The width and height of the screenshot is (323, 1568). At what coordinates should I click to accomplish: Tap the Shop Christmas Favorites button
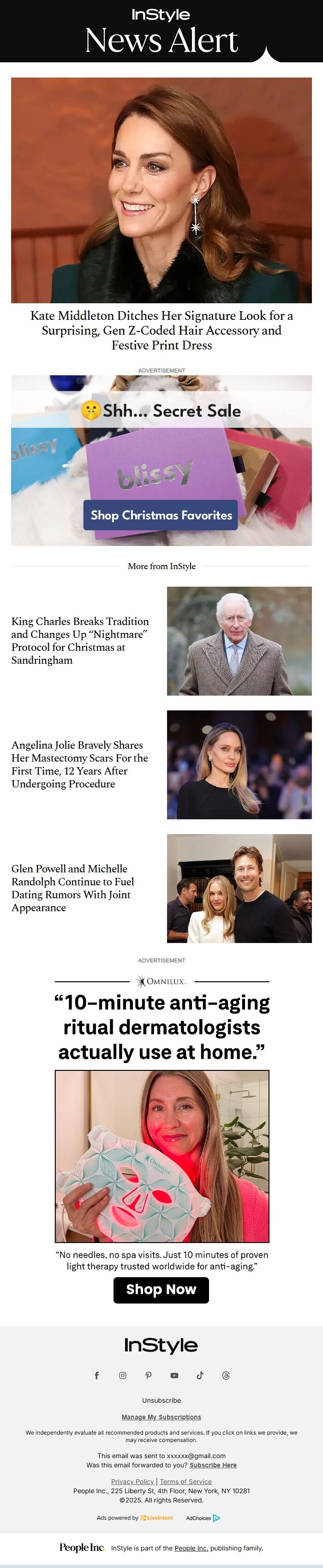coord(161,515)
